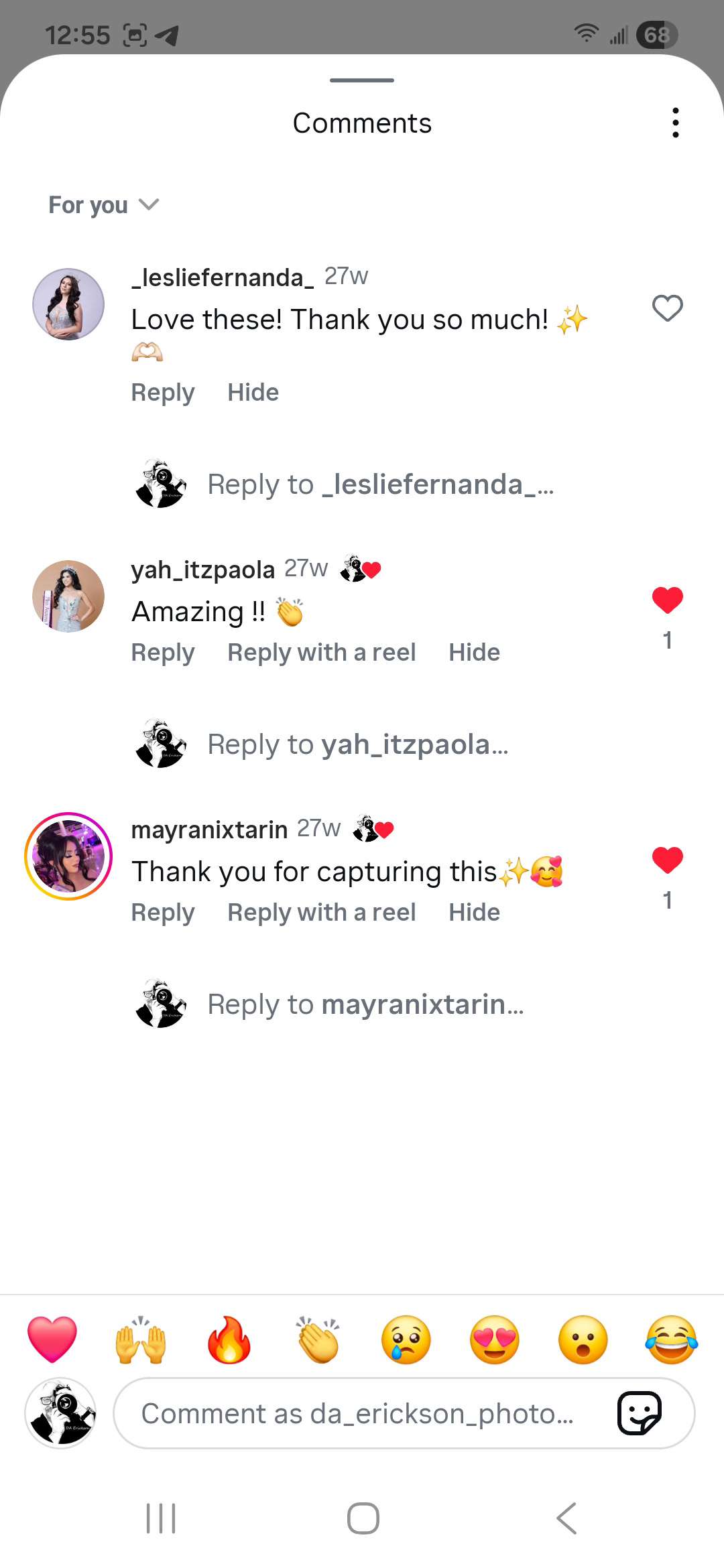Expand the For you sort dropdown
Image resolution: width=724 pixels, height=1568 pixels.
coord(103,204)
